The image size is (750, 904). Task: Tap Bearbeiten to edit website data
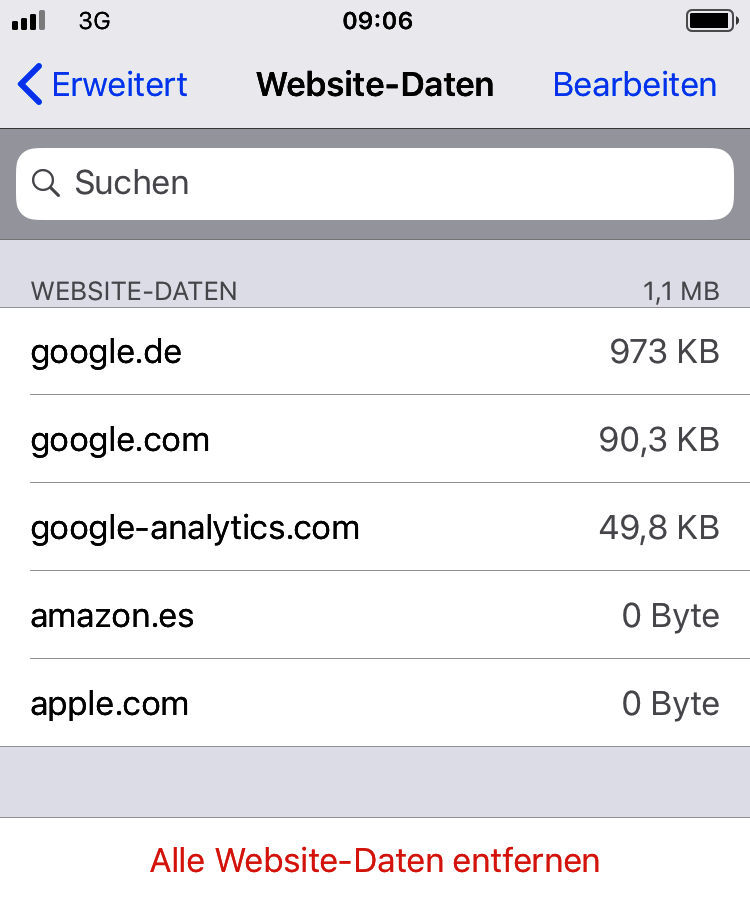(x=634, y=85)
